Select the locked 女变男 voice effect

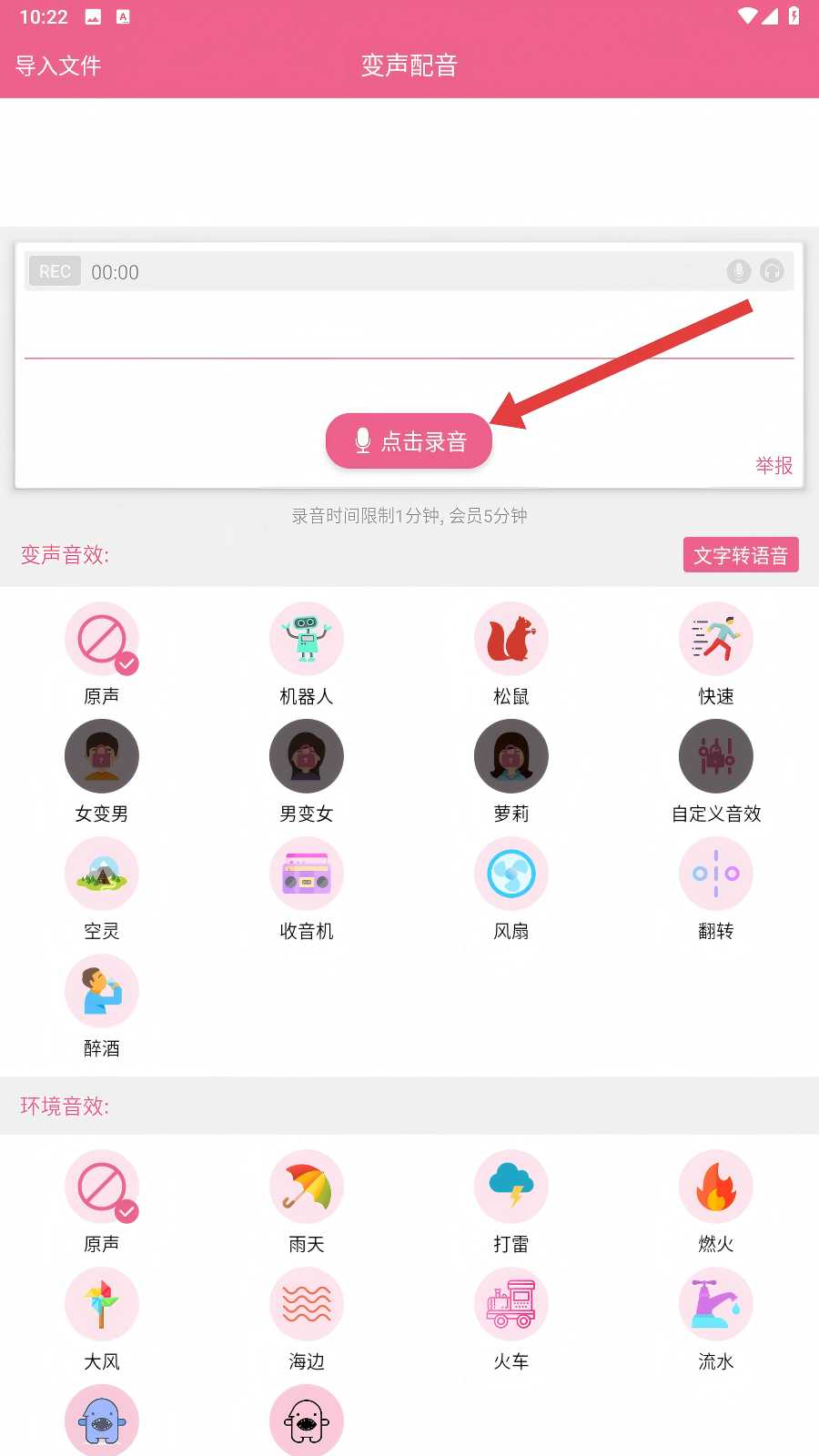coord(102,757)
